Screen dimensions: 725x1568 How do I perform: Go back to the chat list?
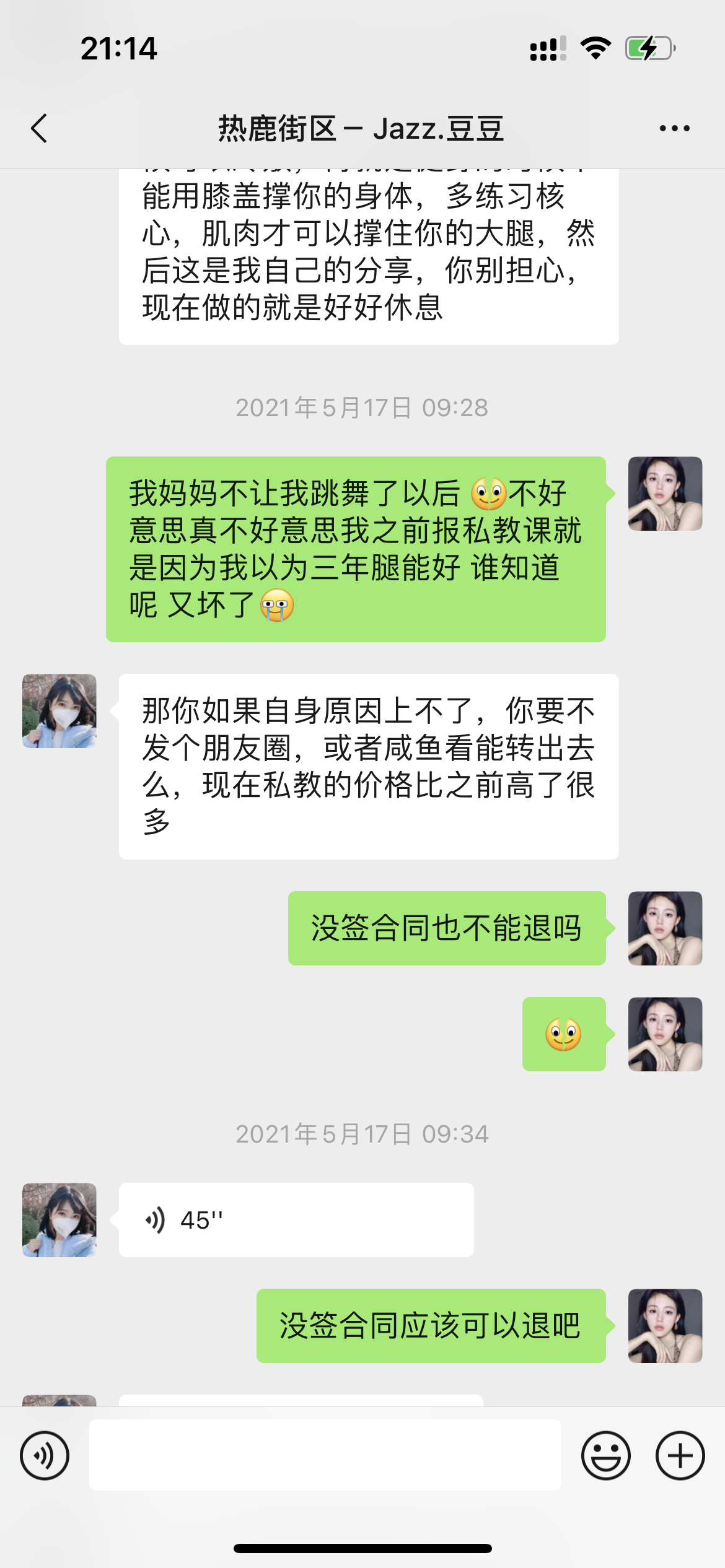point(39,128)
